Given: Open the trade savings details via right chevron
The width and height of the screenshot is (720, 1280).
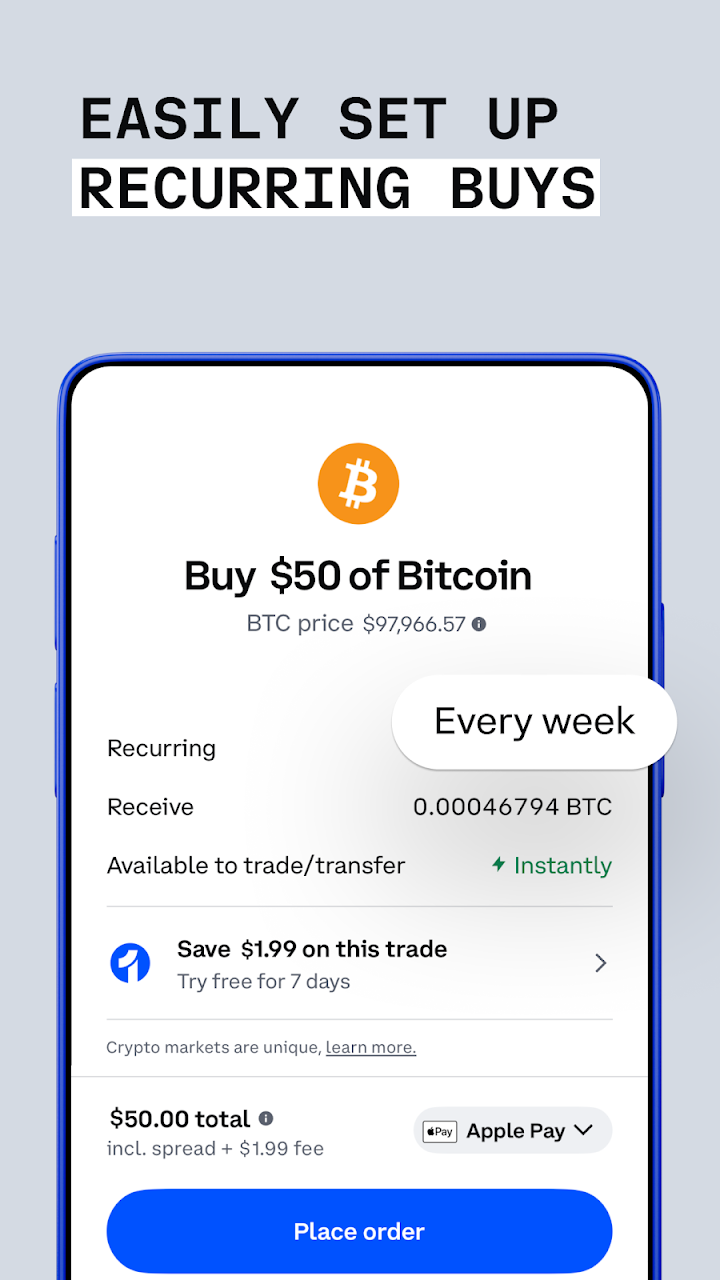Looking at the screenshot, I should (x=601, y=963).
